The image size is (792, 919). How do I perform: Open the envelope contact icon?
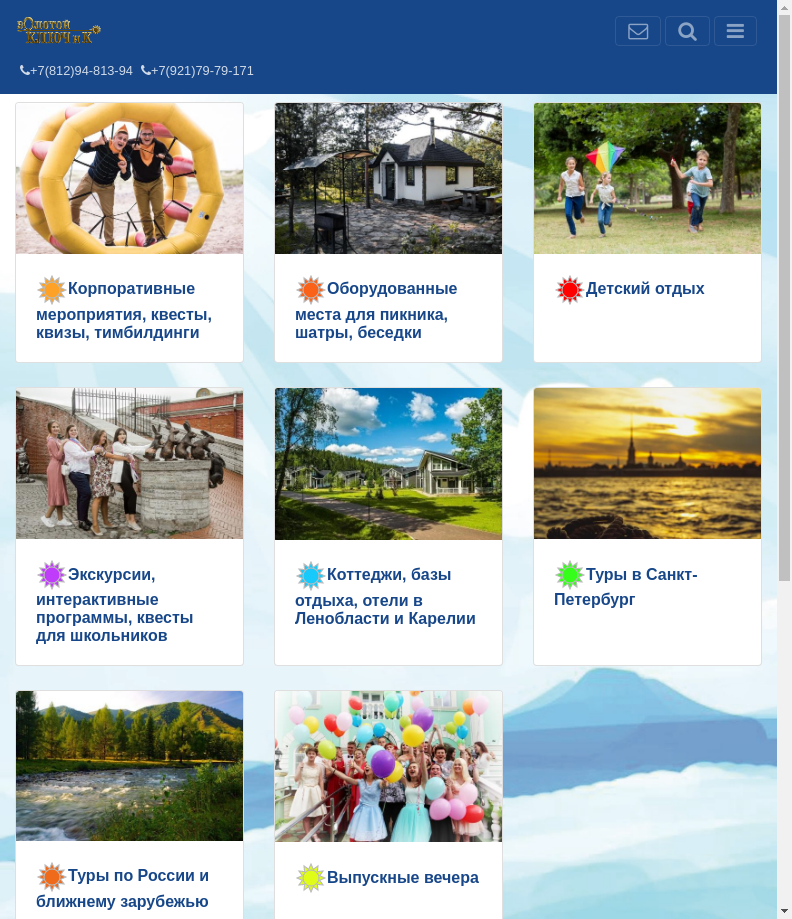click(638, 31)
